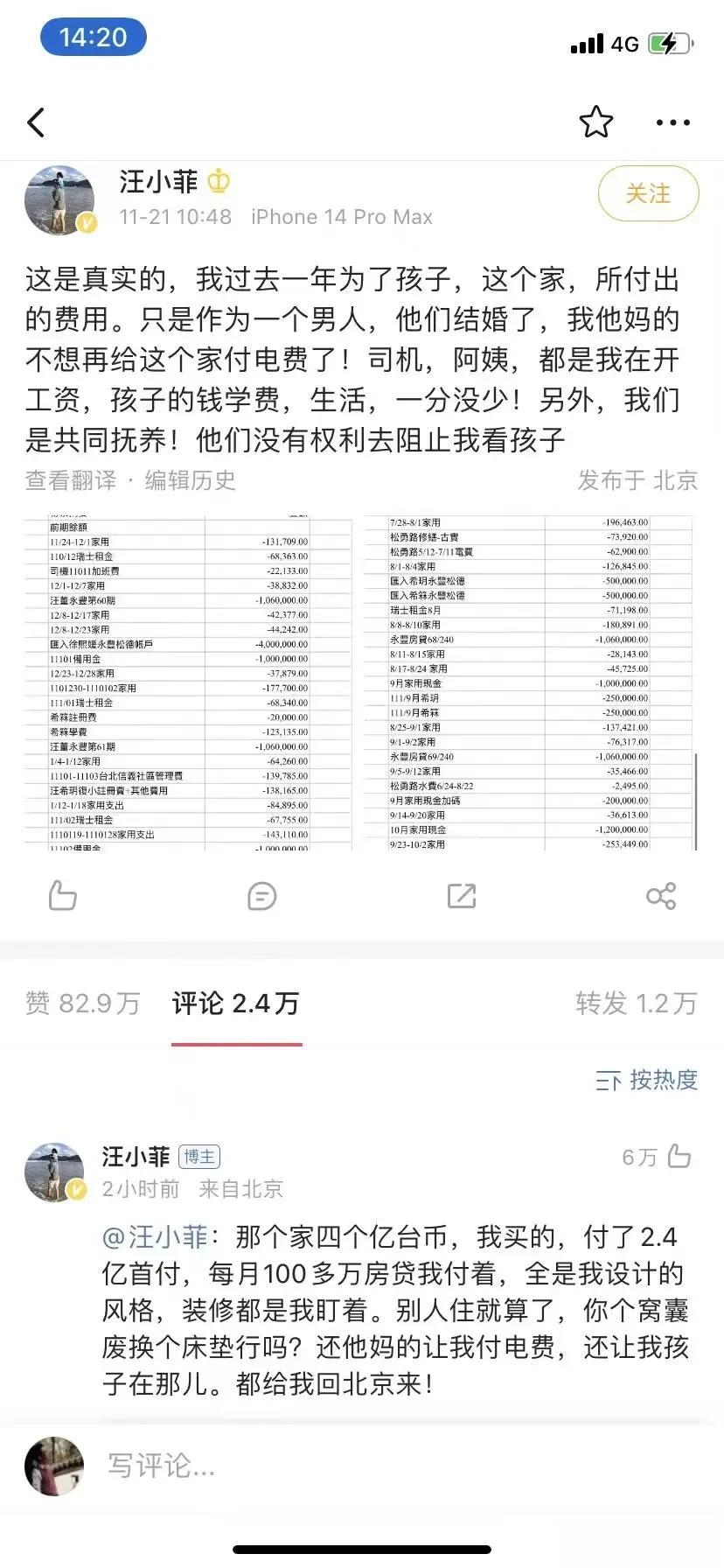The width and height of the screenshot is (724, 1568).
Task: Write a comment in the 写评论 field
Action: click(x=385, y=1465)
